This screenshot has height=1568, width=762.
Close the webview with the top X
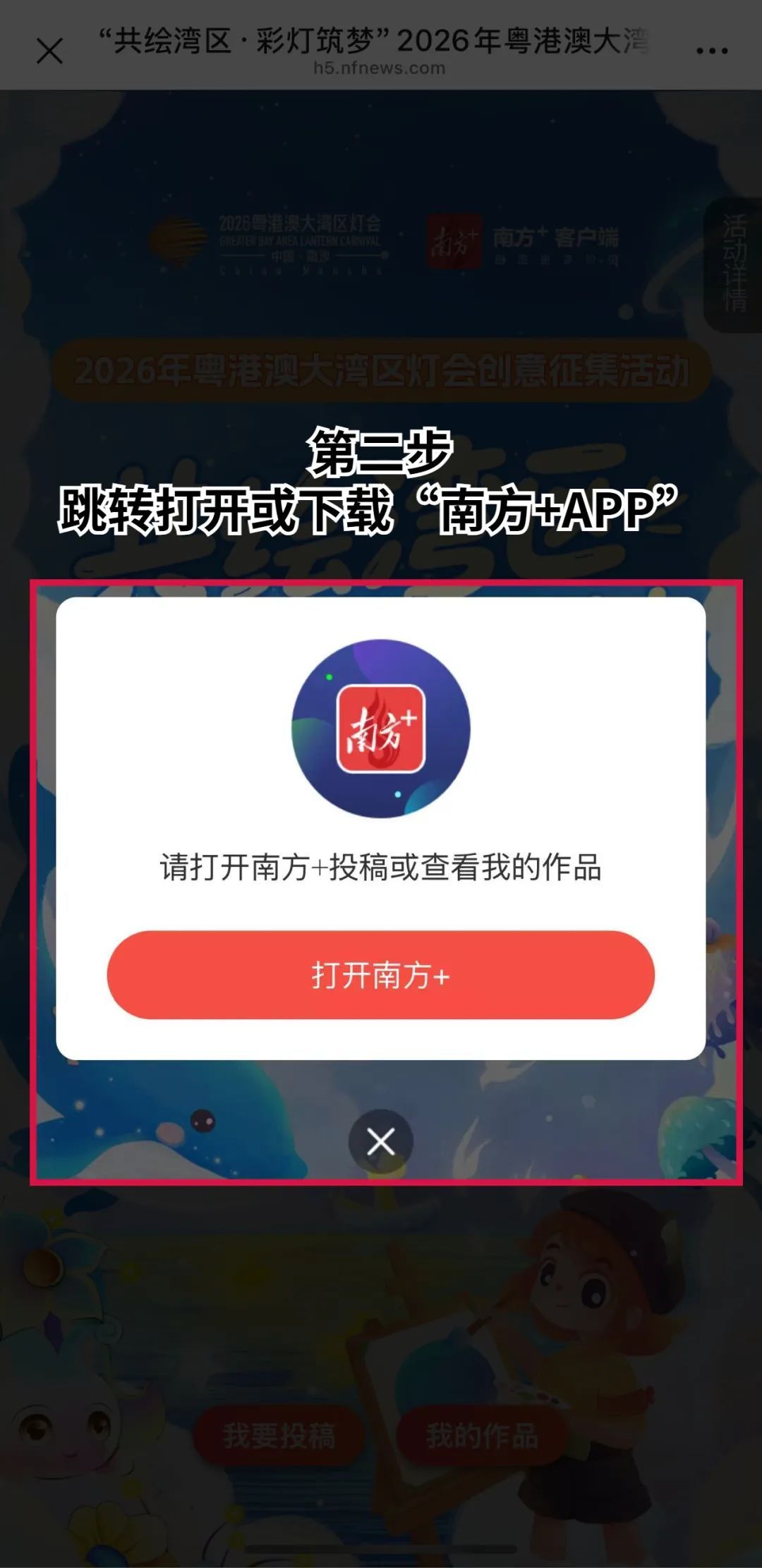point(49,51)
